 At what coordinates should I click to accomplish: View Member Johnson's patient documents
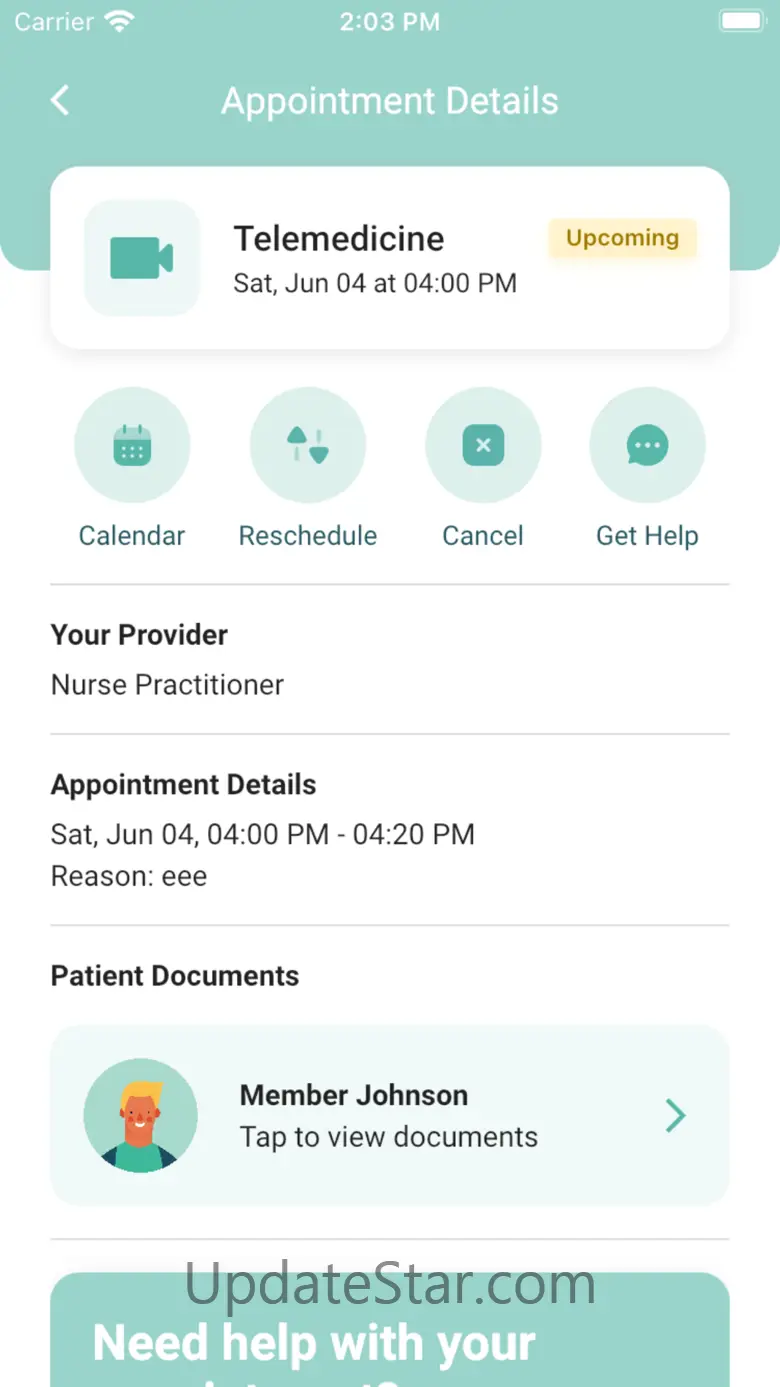pyautogui.click(x=390, y=1115)
